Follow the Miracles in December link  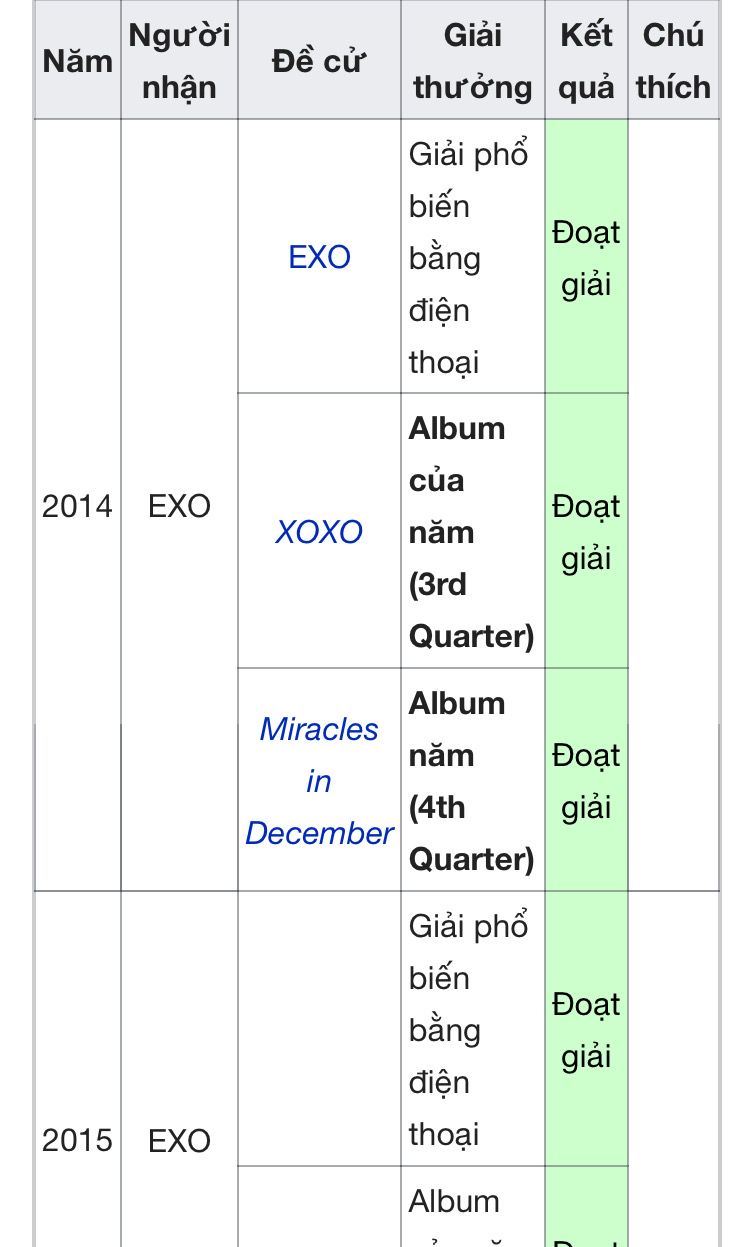tap(319, 781)
